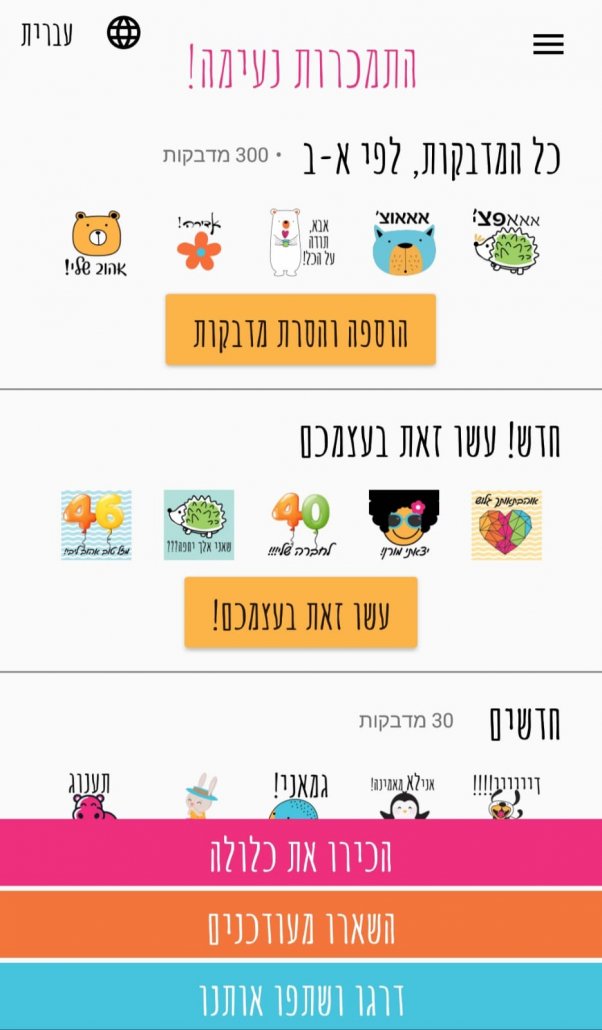Tap the עשו זאת בעצמכם! button

(300, 612)
